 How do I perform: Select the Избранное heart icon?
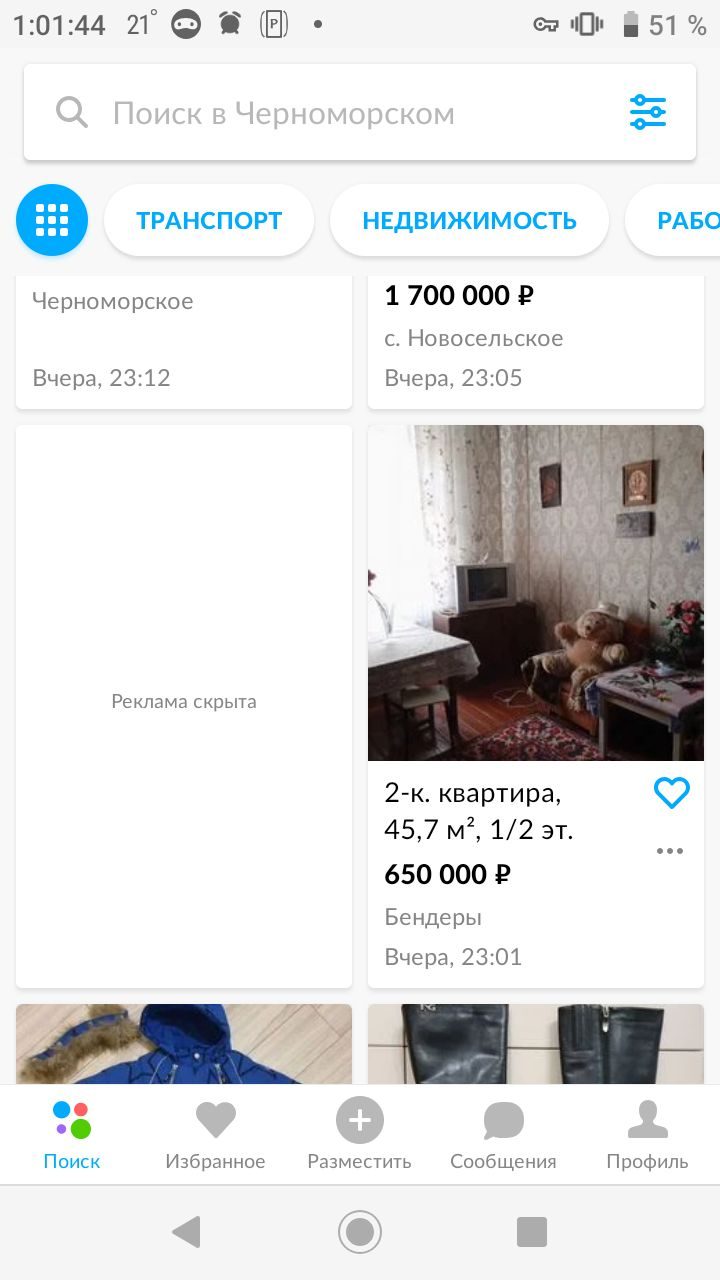point(215,1120)
